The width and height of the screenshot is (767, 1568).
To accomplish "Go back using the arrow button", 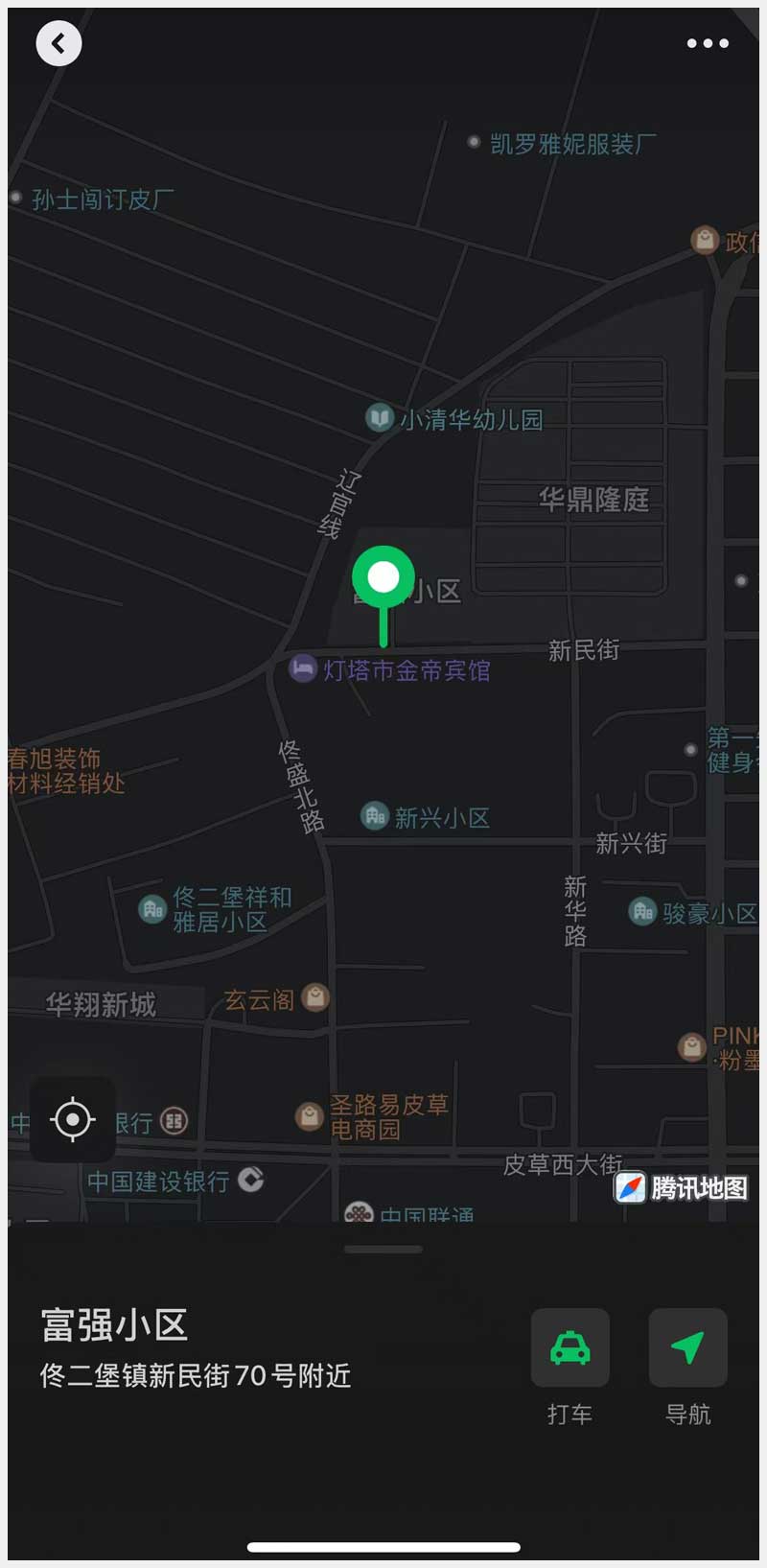I will pos(58,43).
